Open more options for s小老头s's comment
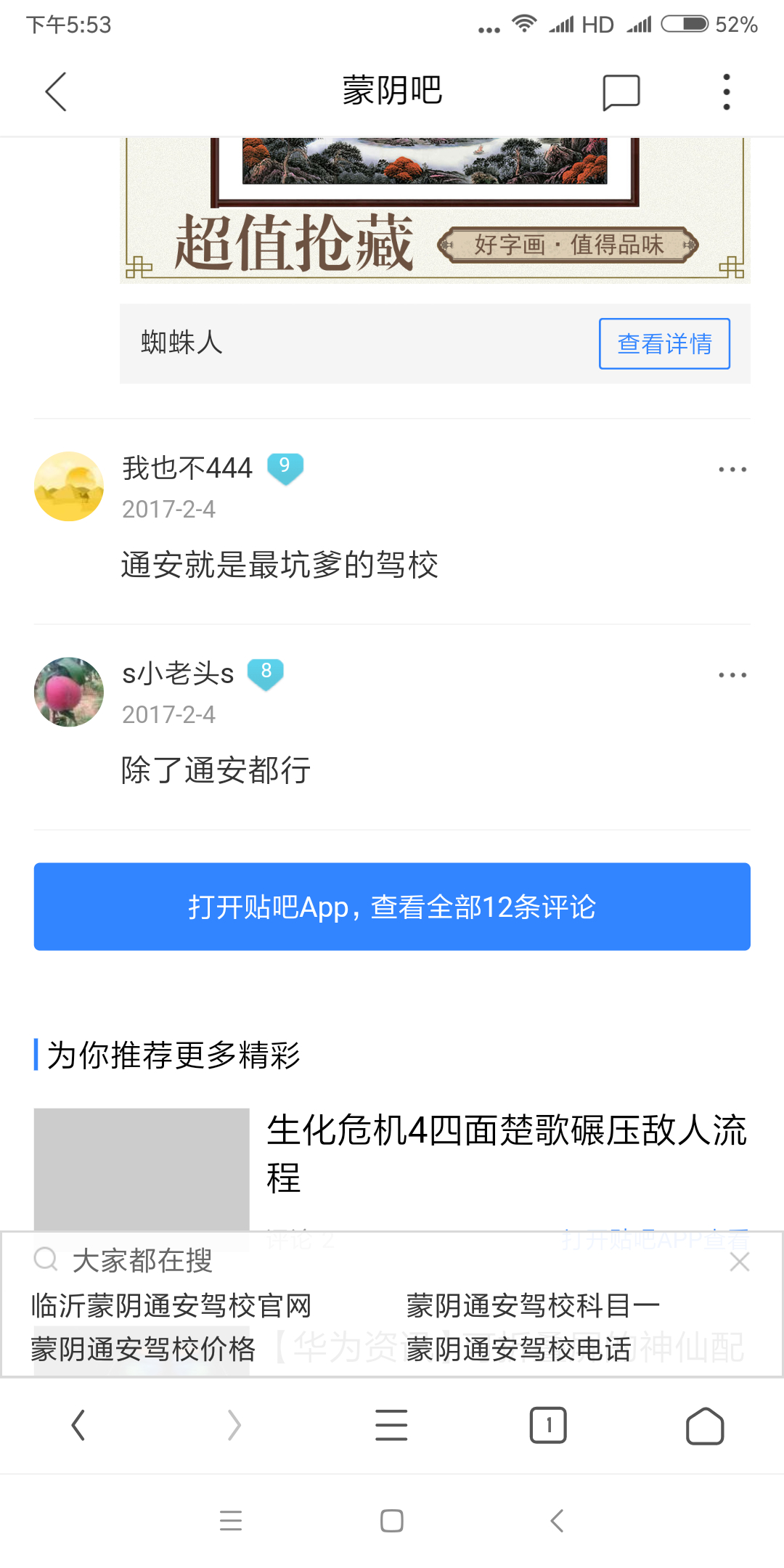 pyautogui.click(x=732, y=675)
